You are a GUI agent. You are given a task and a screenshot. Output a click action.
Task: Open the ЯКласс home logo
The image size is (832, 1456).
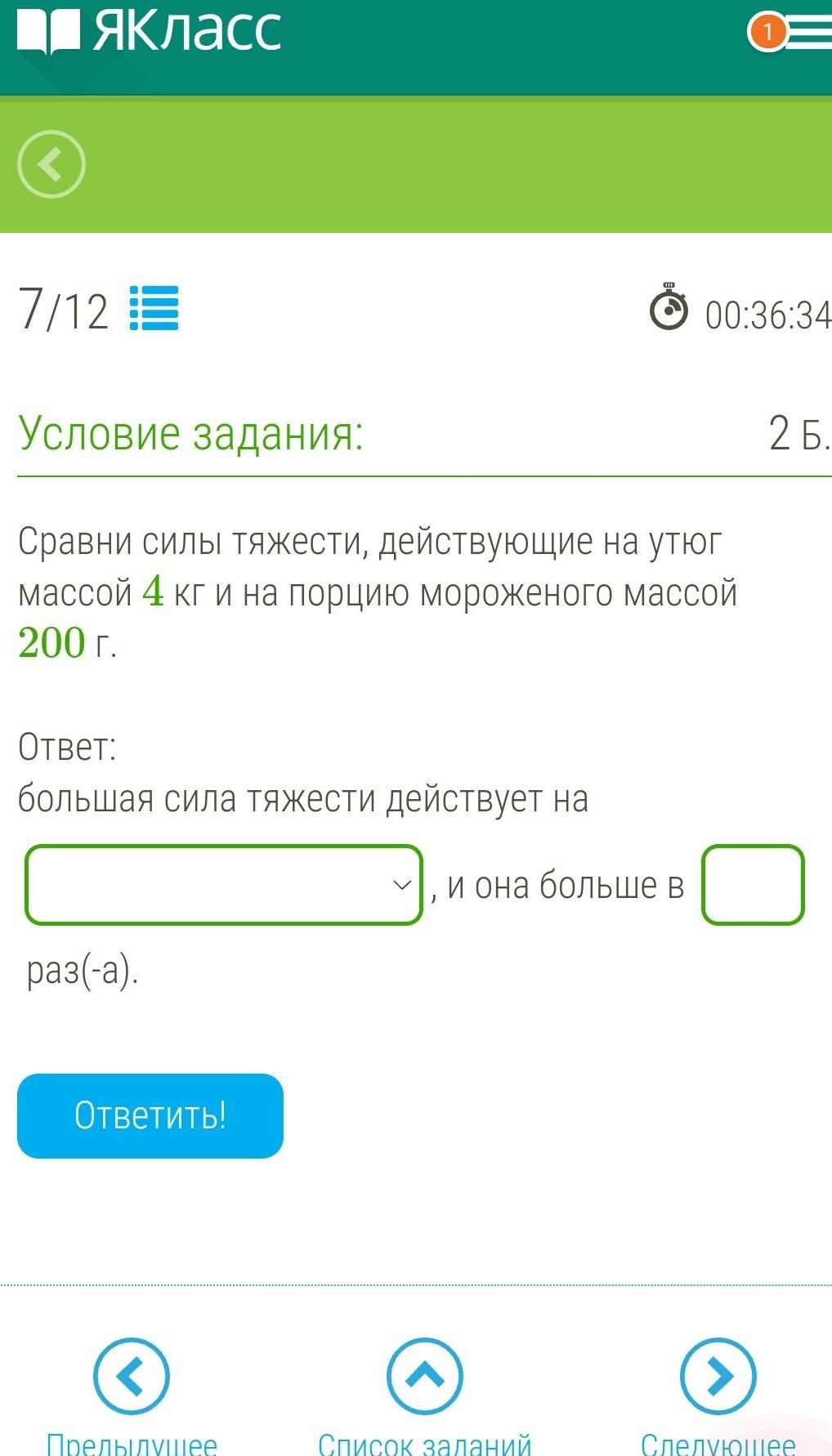150,31
